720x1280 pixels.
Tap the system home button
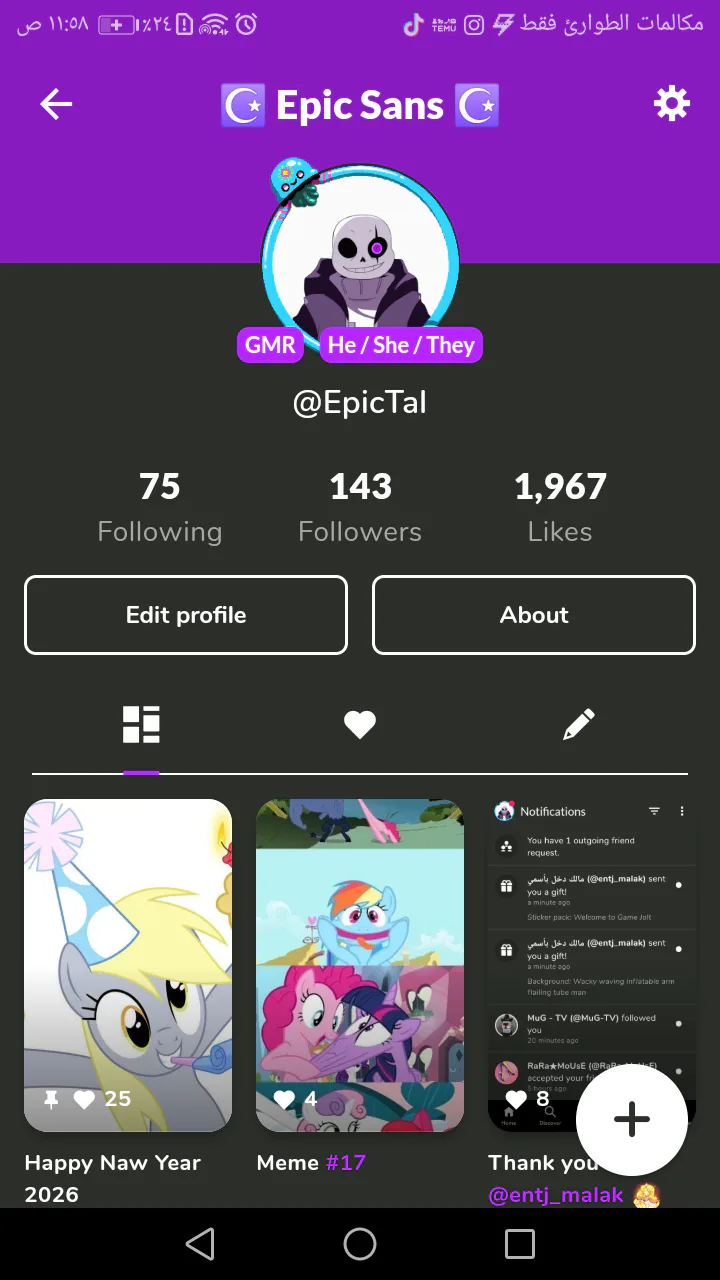coord(360,1244)
